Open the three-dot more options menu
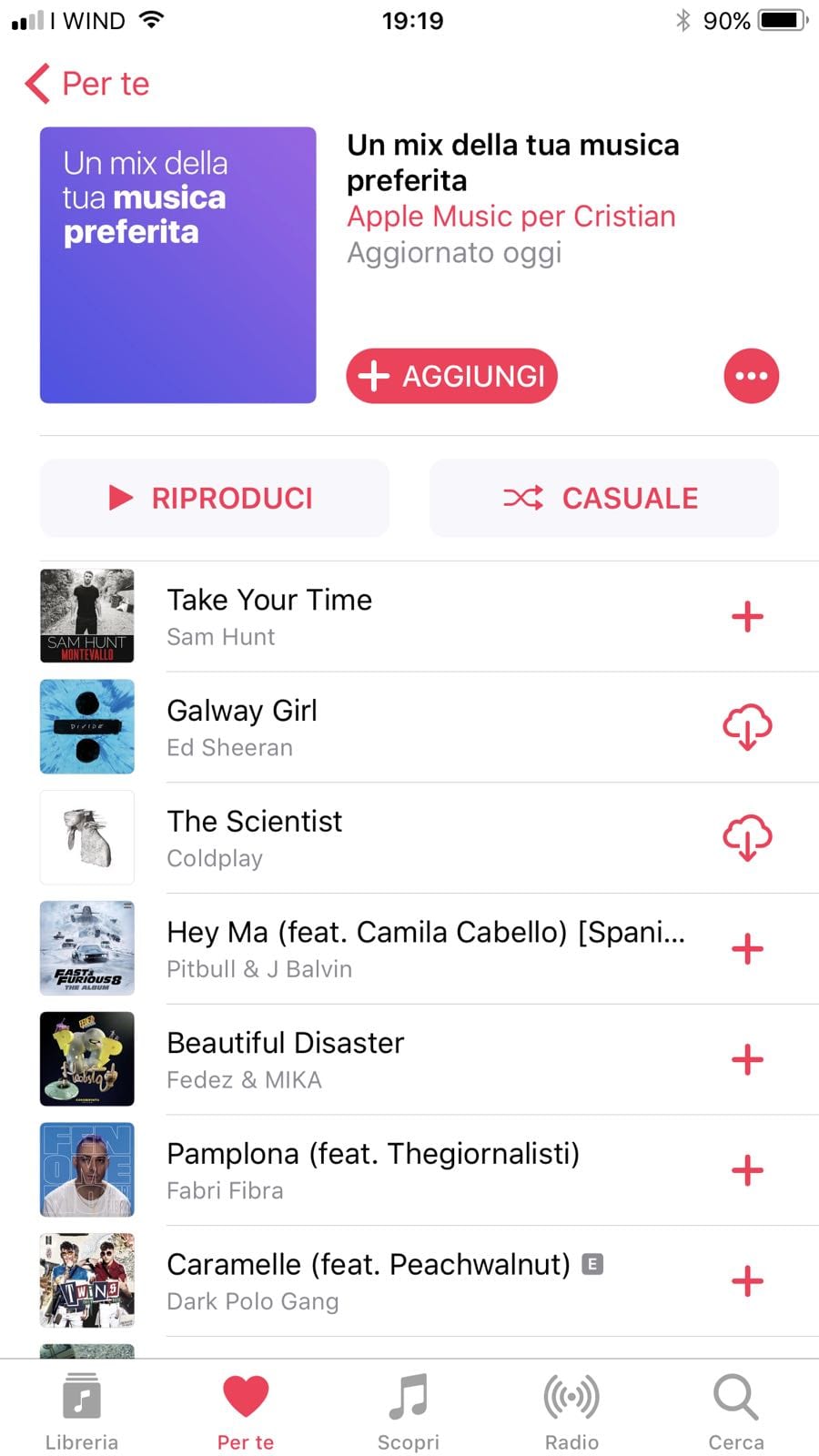The width and height of the screenshot is (819, 1456). click(x=751, y=376)
